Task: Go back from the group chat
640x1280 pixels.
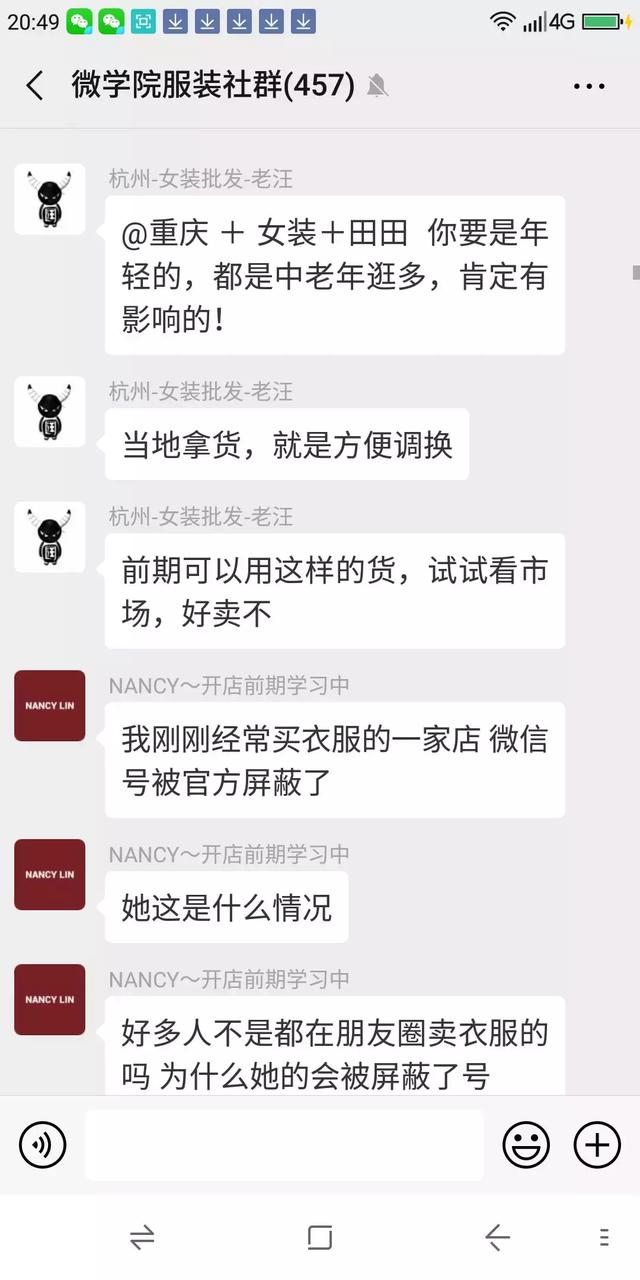Action: coord(35,86)
